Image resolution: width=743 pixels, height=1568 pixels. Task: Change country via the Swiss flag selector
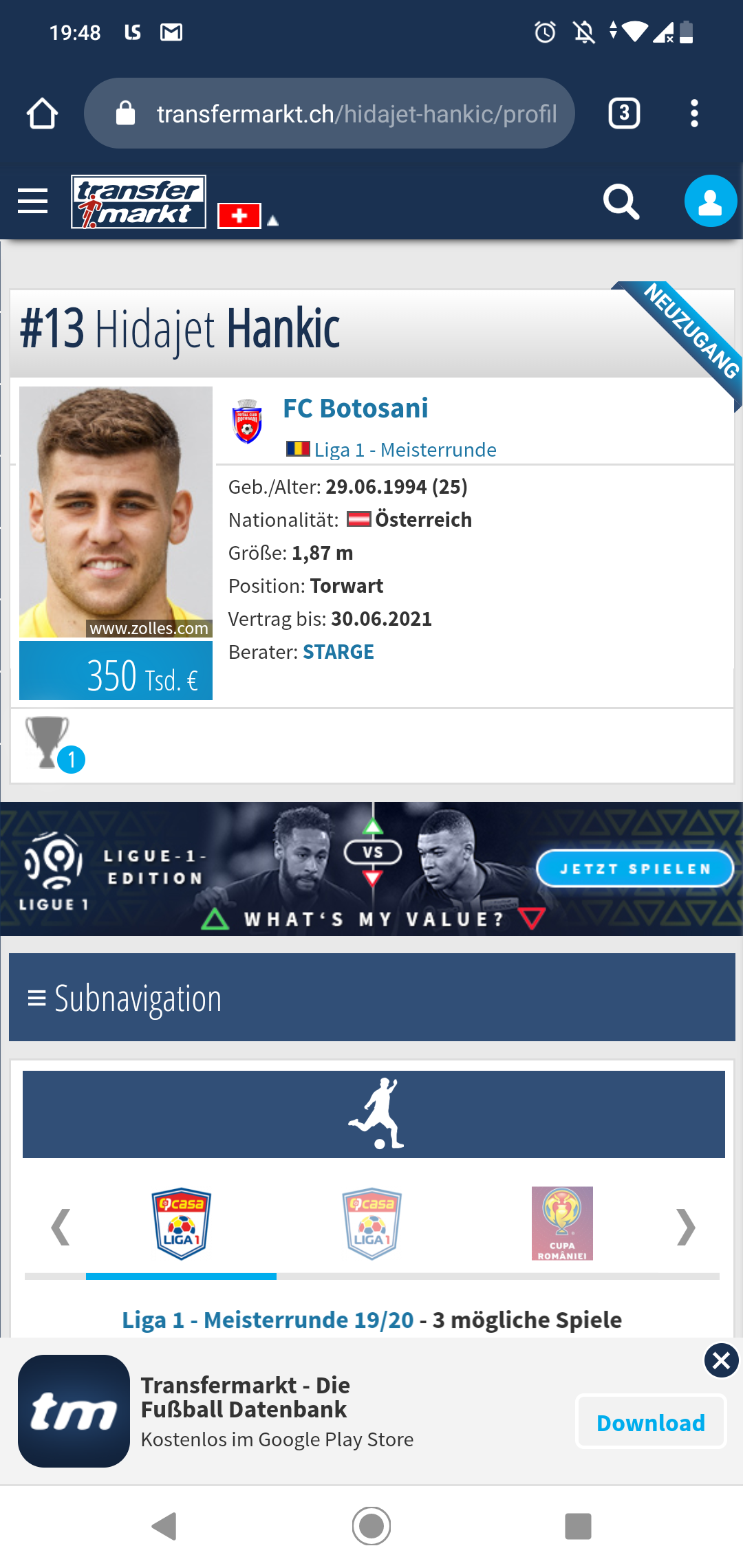pyautogui.click(x=247, y=216)
